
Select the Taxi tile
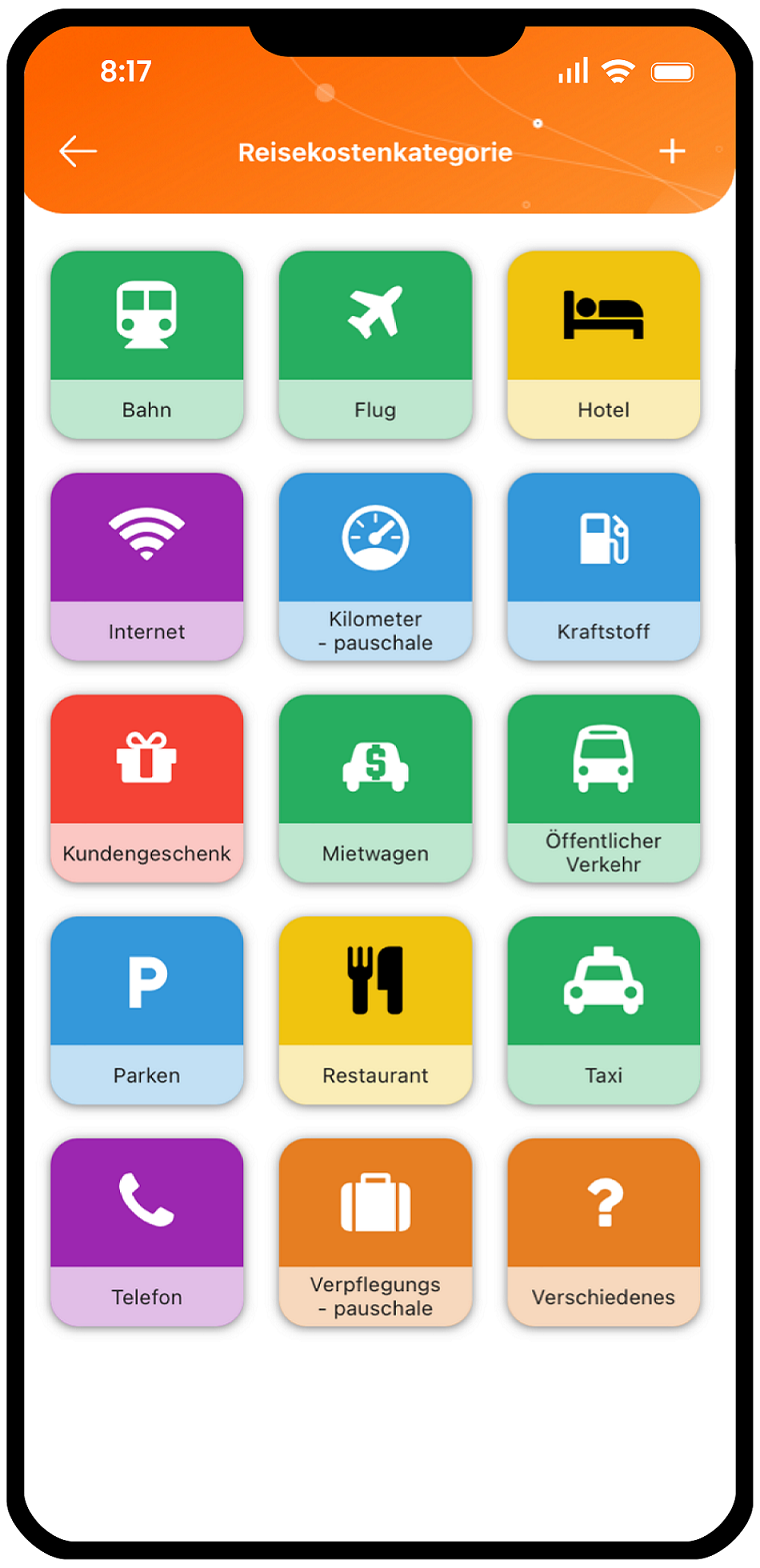603,1010
